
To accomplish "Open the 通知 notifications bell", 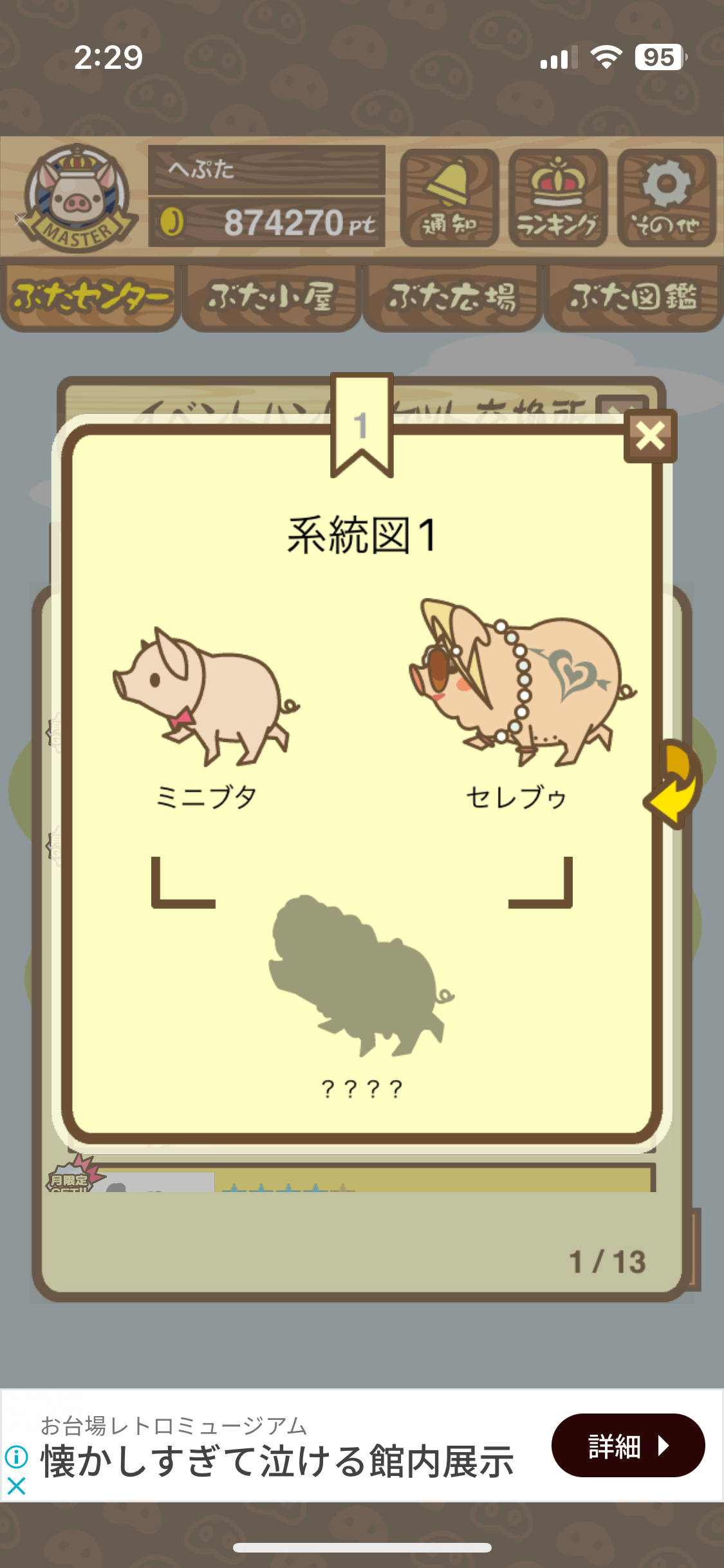I will 449,198.
